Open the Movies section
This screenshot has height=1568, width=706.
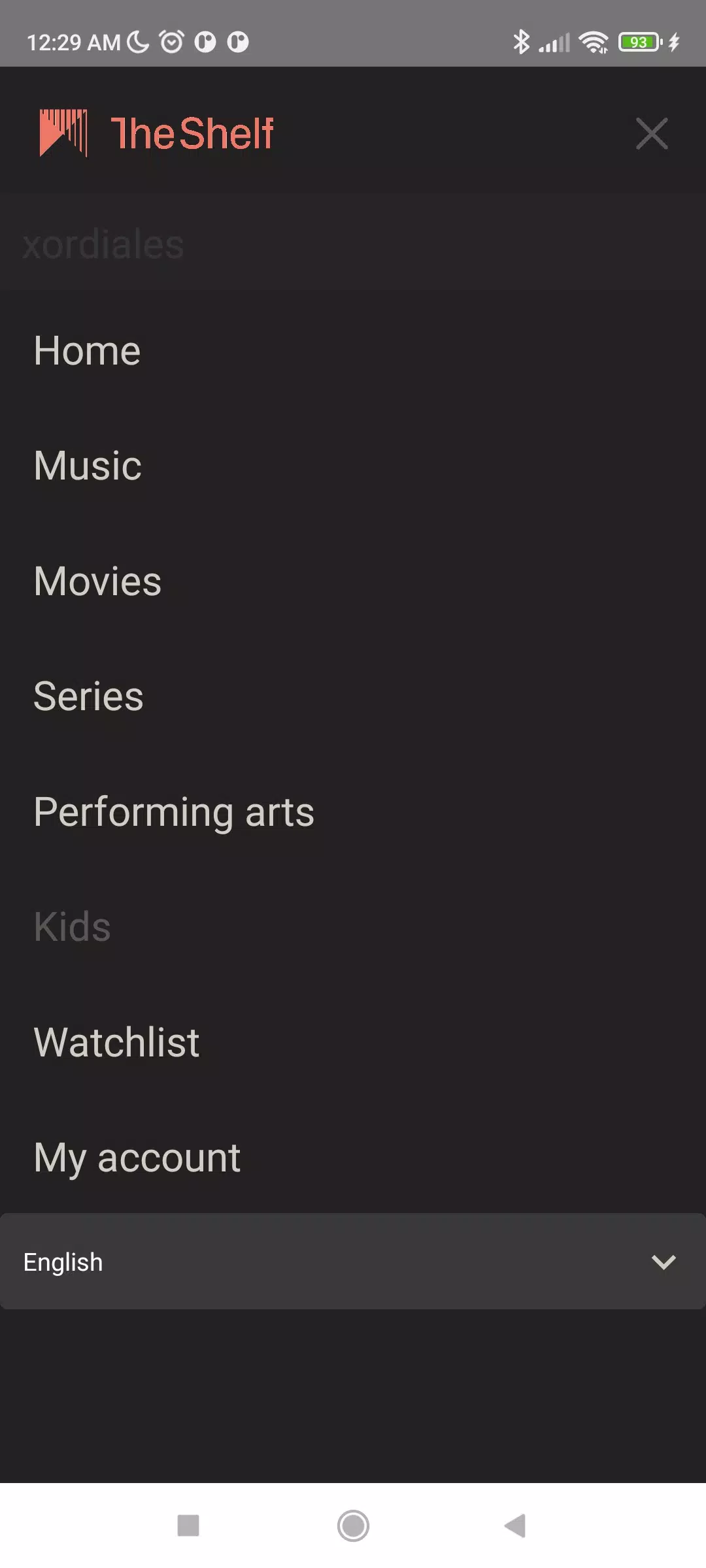(97, 581)
